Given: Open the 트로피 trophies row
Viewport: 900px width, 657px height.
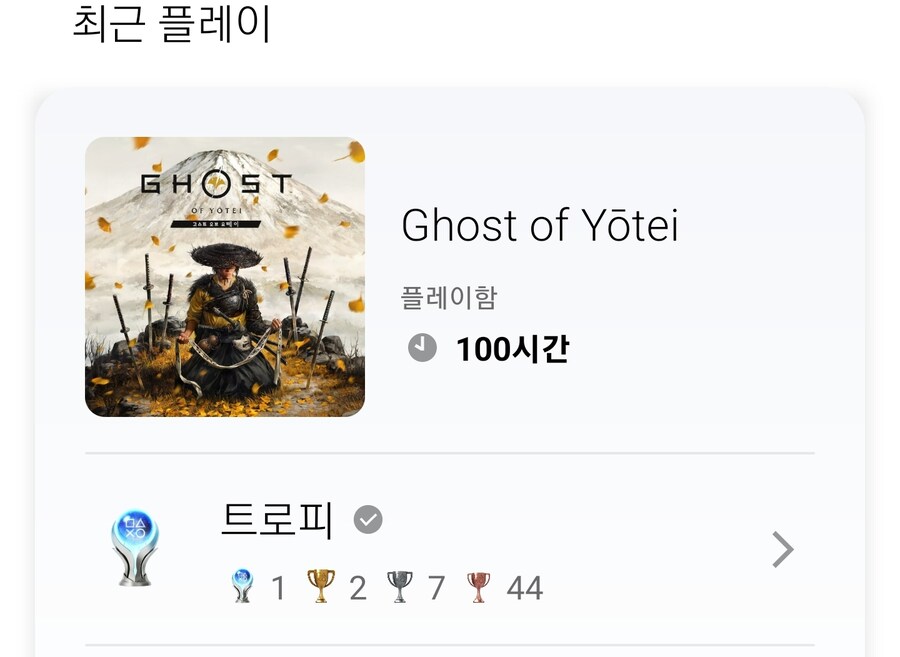Looking at the screenshot, I should tap(450, 549).
